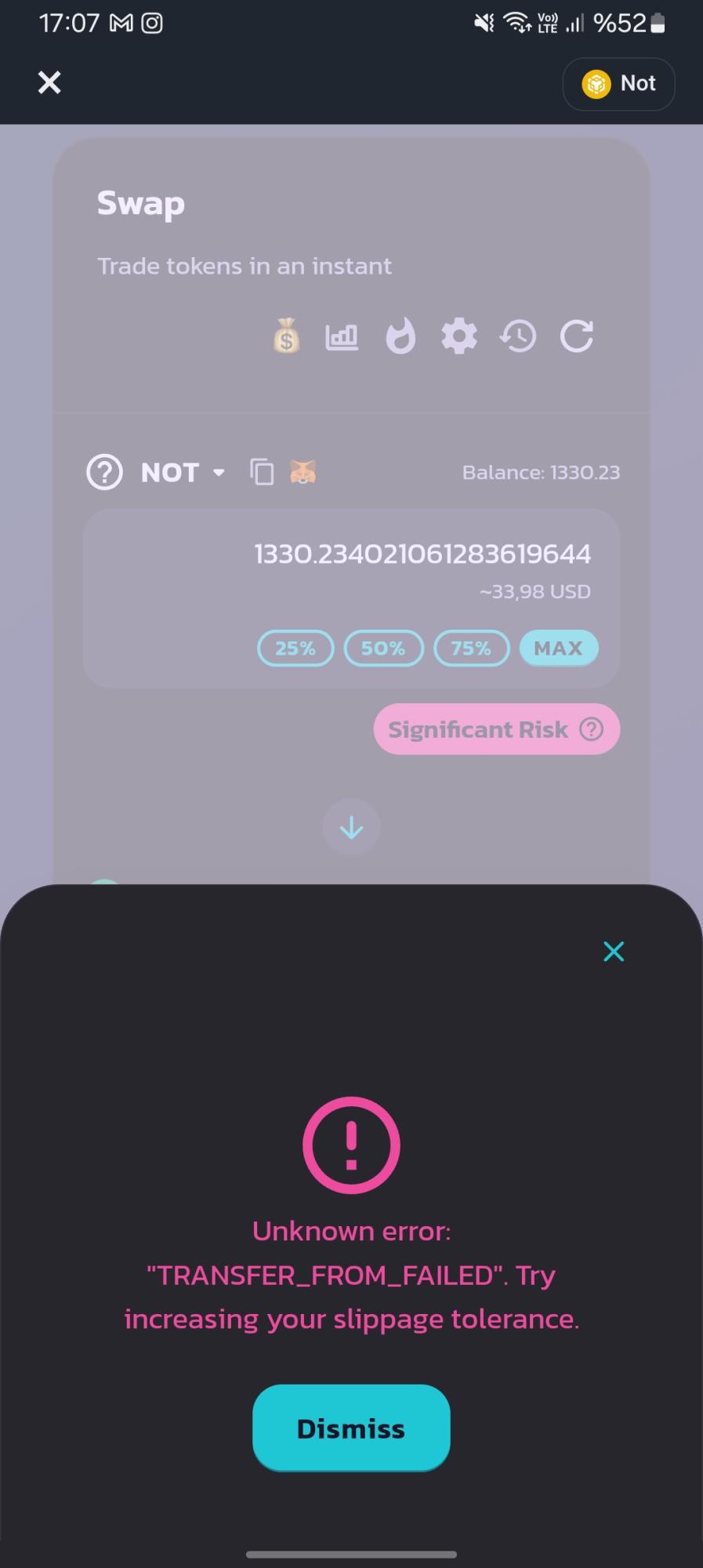Close the browser page with top X

(49, 82)
